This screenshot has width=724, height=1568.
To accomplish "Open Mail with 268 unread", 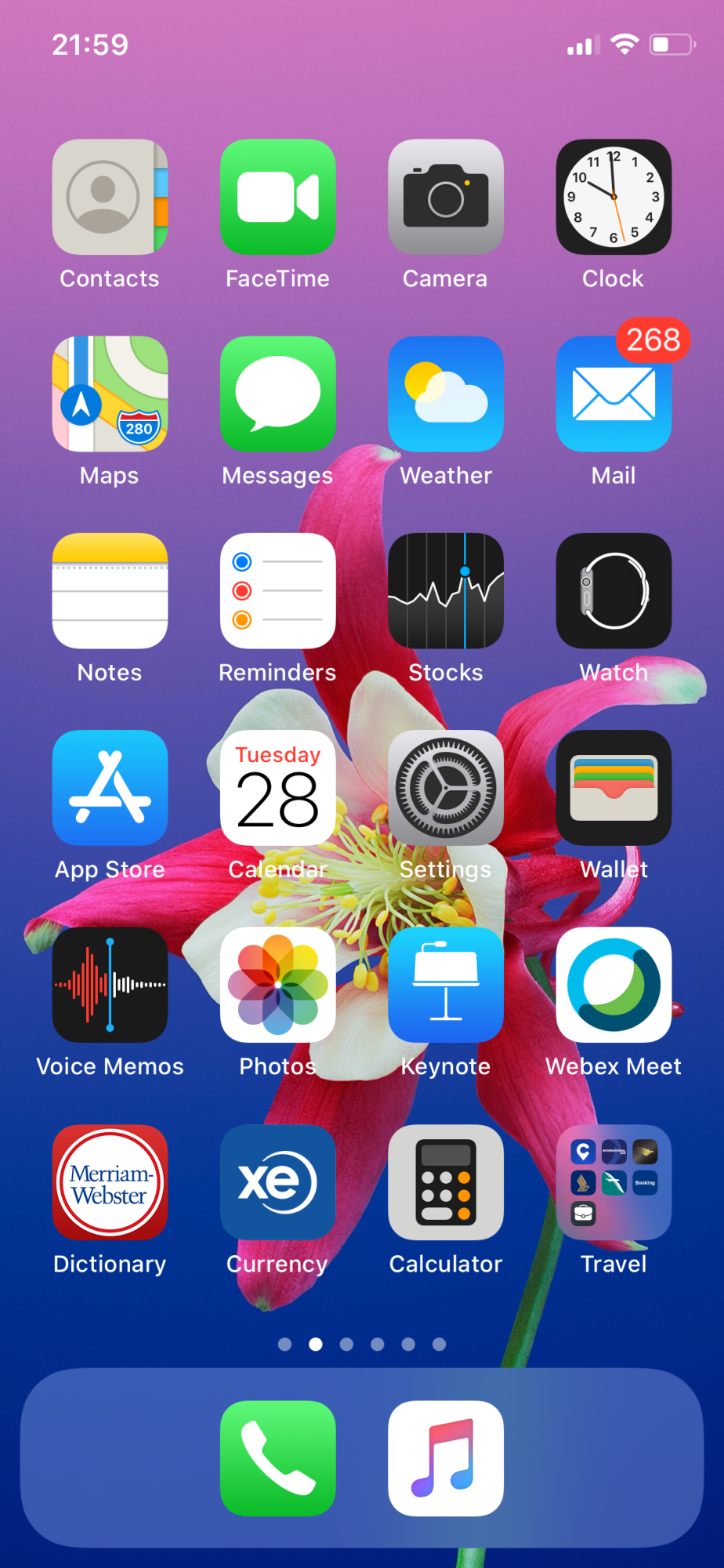I will coord(614,394).
